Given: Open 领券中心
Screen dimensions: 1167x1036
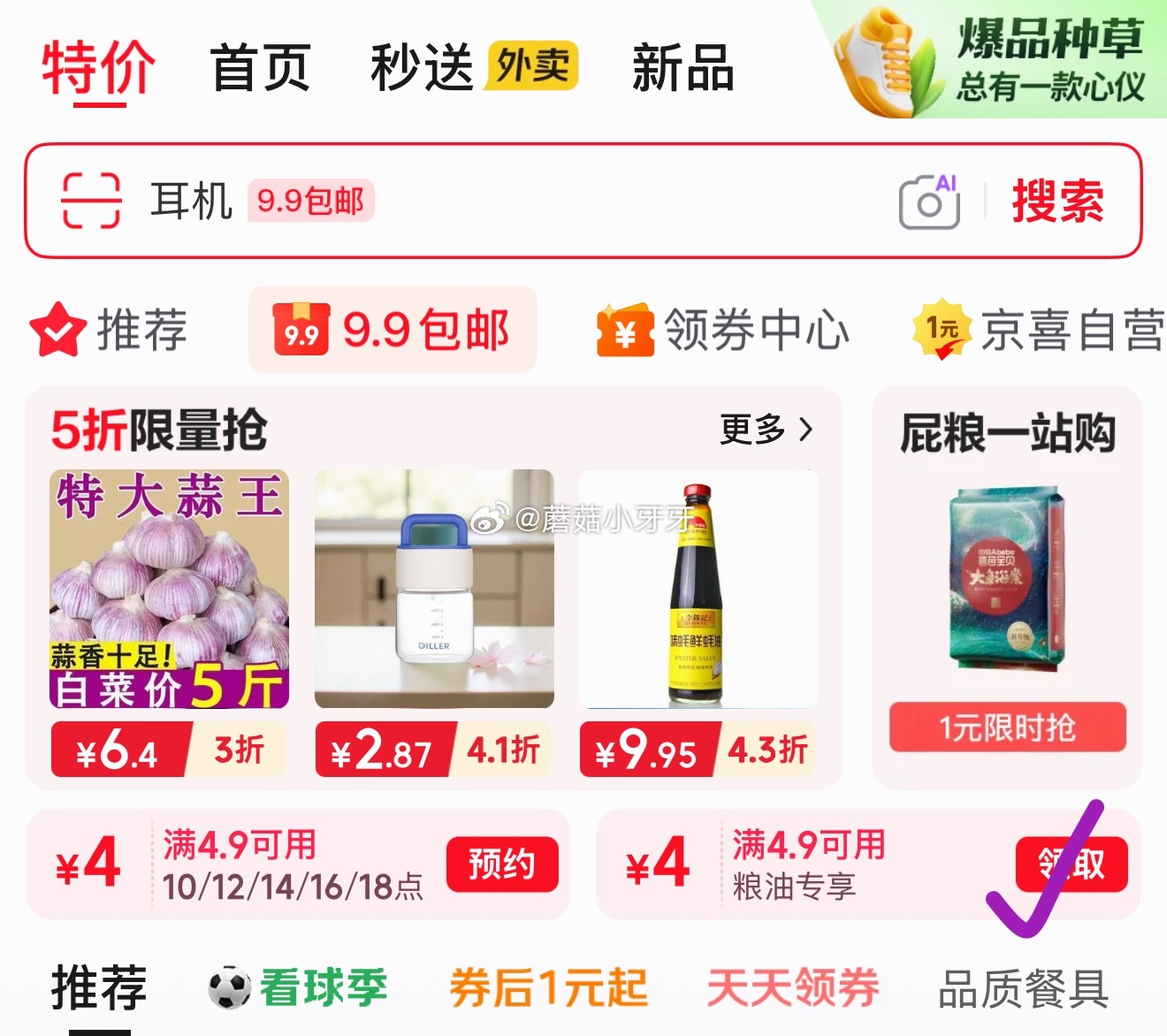Looking at the screenshot, I should [x=722, y=330].
